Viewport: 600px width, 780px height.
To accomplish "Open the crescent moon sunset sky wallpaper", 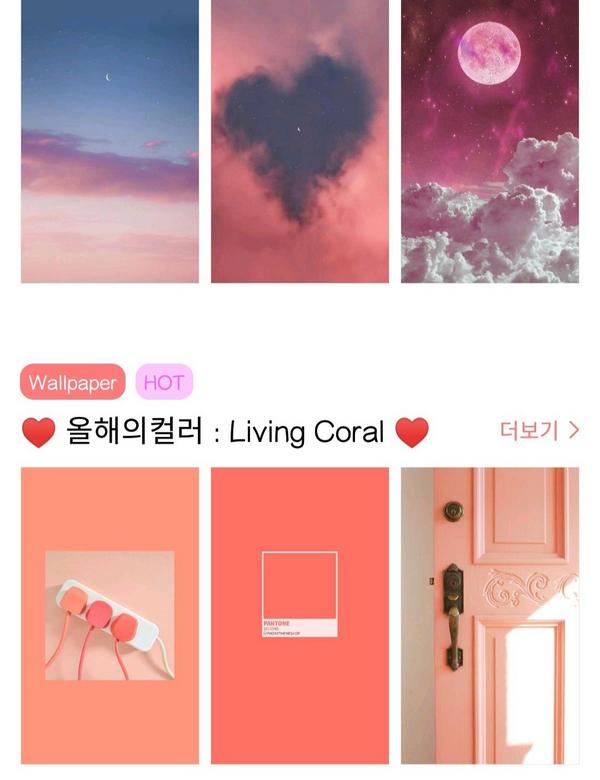I will click(x=109, y=140).
